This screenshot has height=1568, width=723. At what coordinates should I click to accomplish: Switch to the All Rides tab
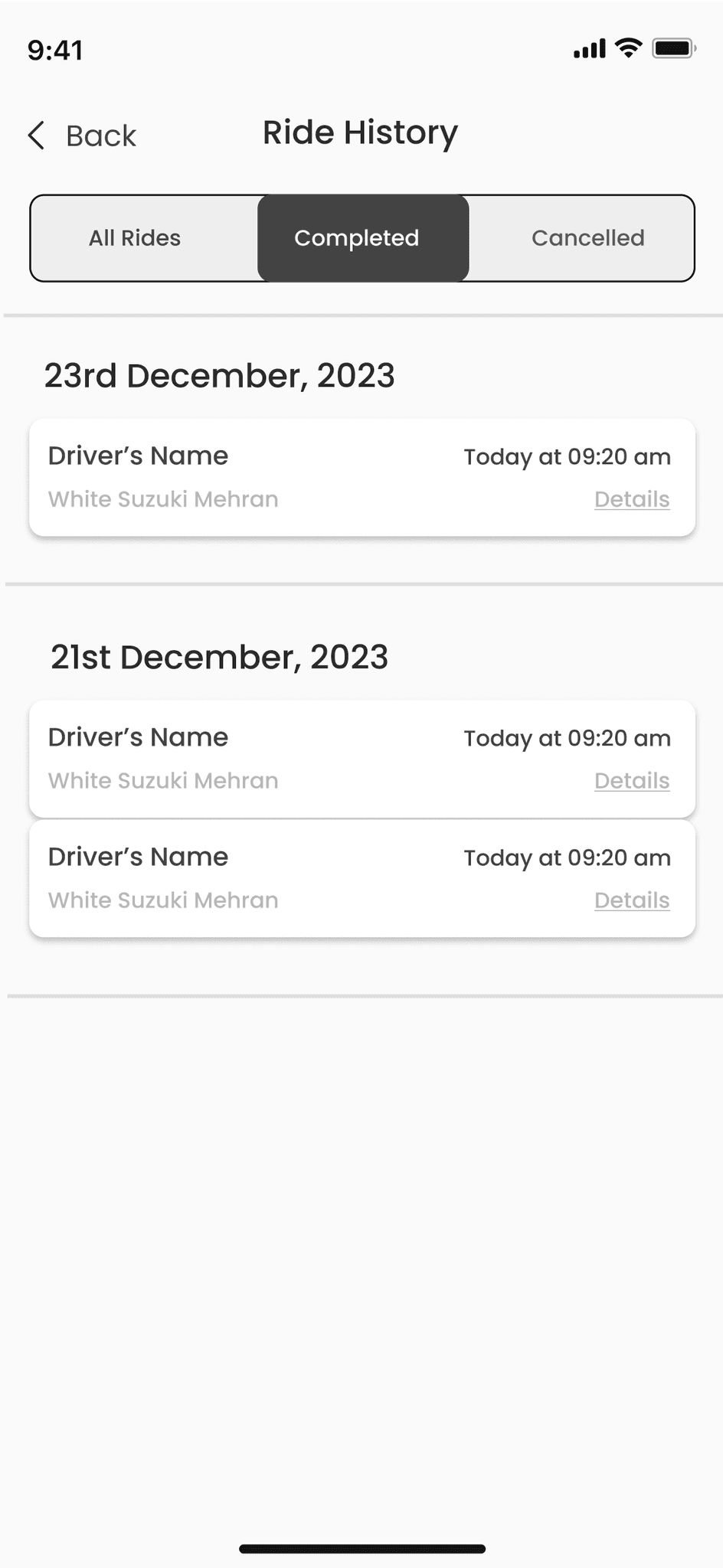[136, 238]
